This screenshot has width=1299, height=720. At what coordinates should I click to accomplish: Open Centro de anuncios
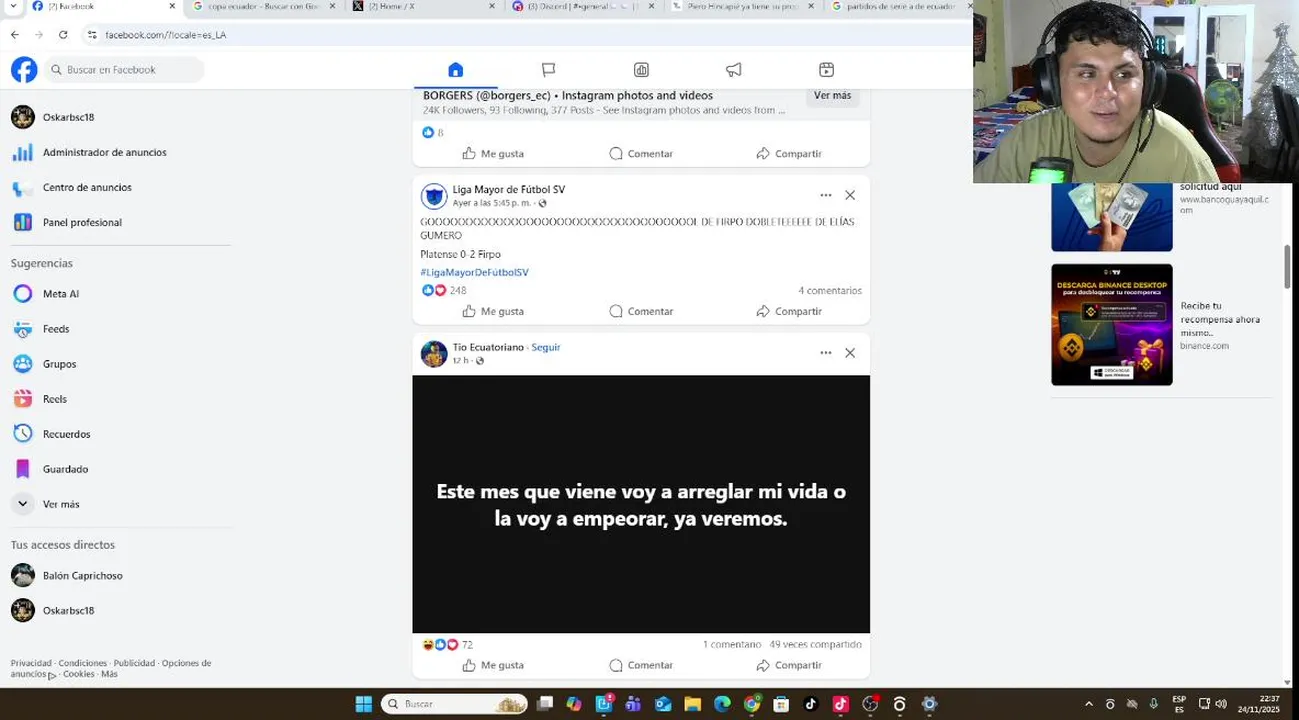tap(87, 187)
